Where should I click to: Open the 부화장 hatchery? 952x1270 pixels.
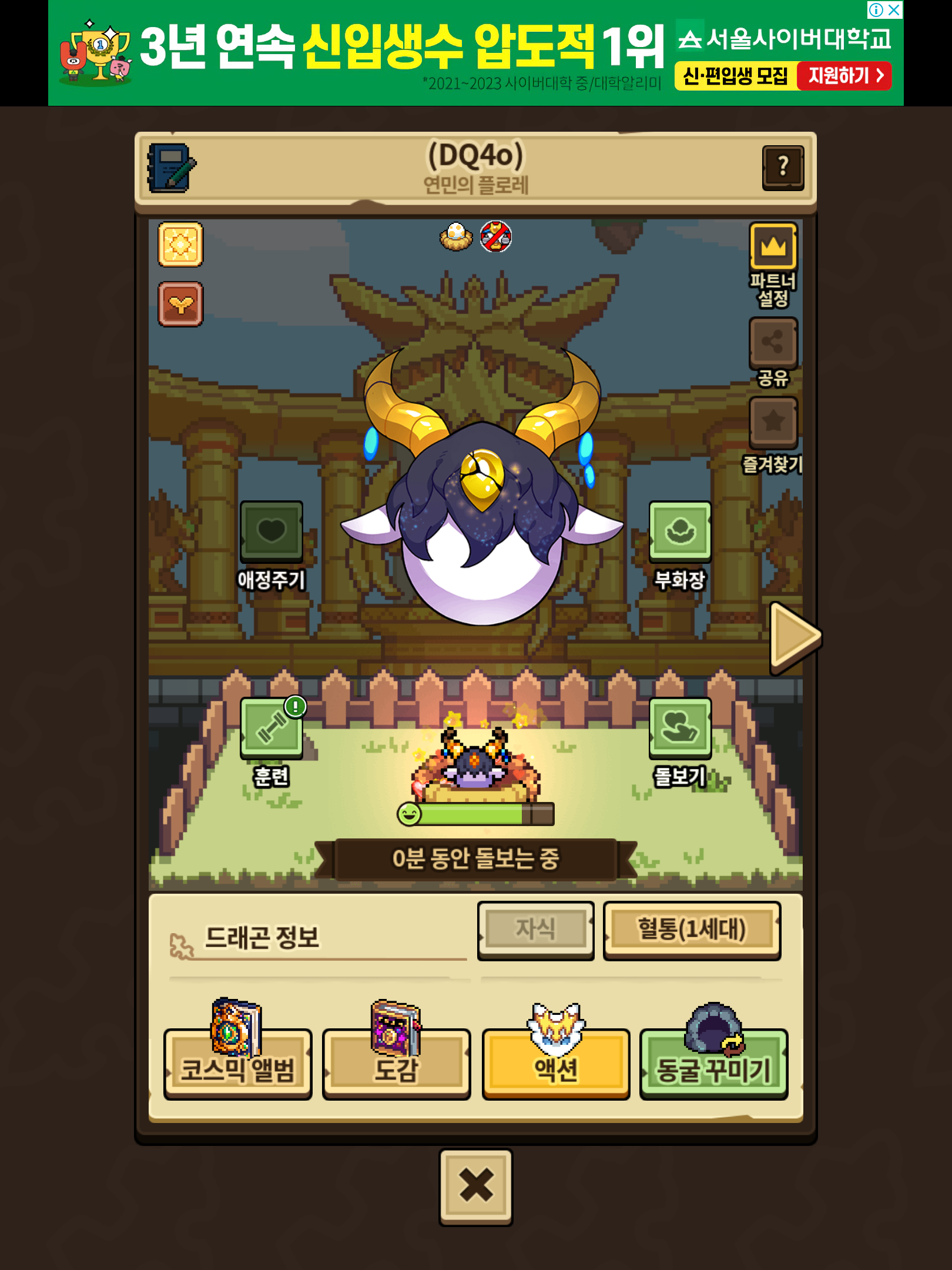point(680,531)
